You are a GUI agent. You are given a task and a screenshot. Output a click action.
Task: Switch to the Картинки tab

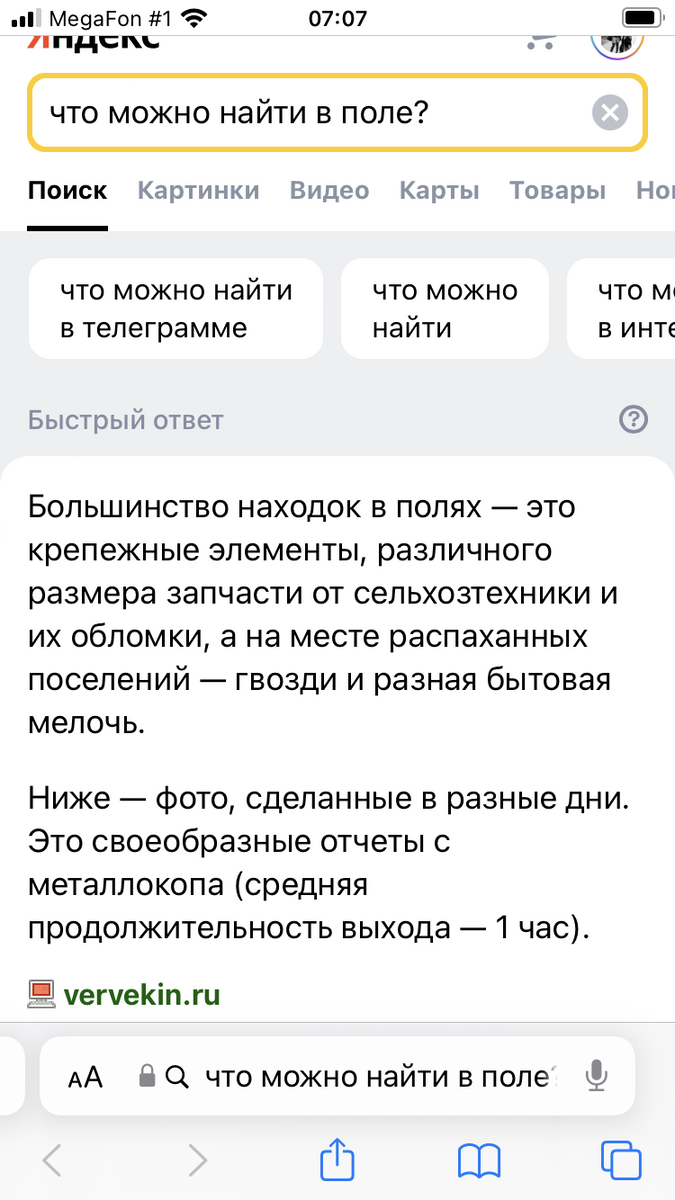198,190
